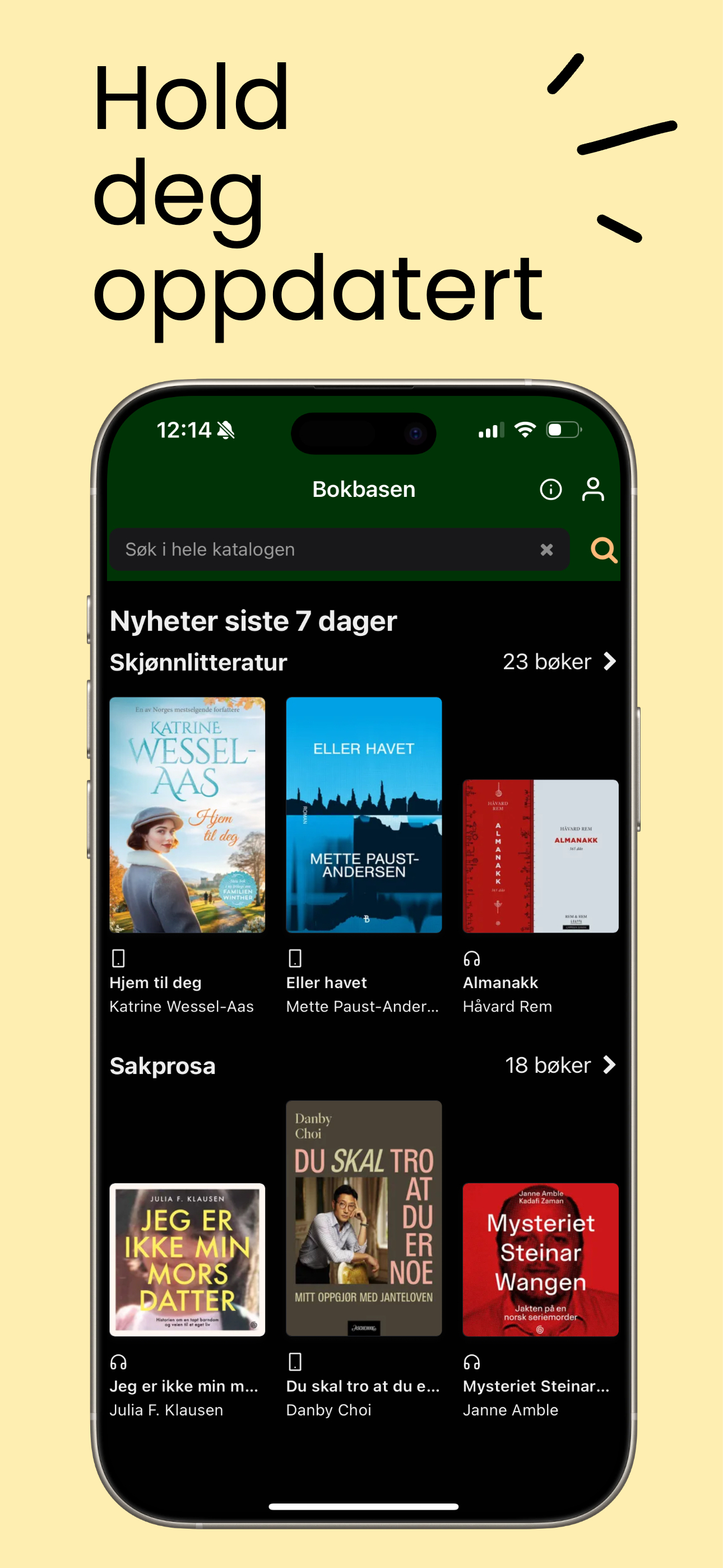This screenshot has width=723, height=1568.
Task: Expand the Sakprosa list via its chevron
Action: (610, 1065)
